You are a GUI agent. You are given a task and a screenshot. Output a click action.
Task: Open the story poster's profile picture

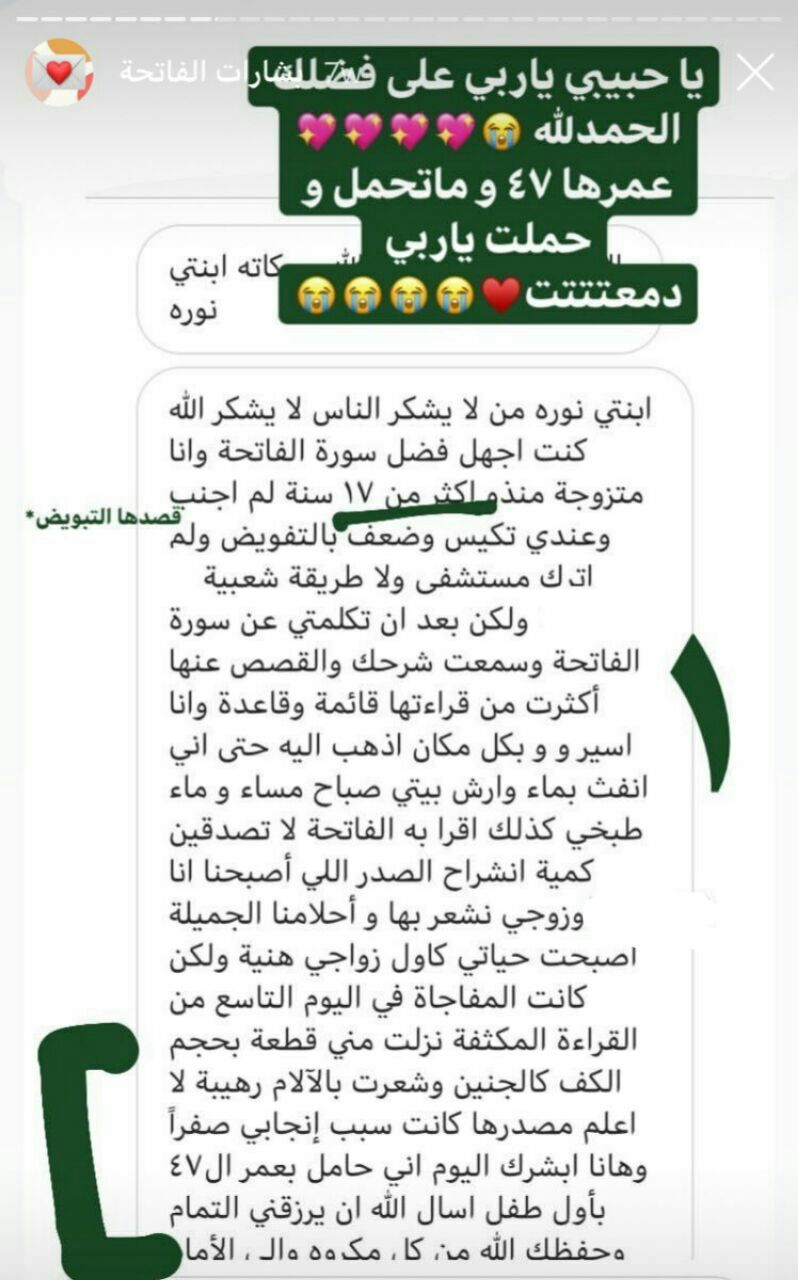pyautogui.click(x=59, y=72)
